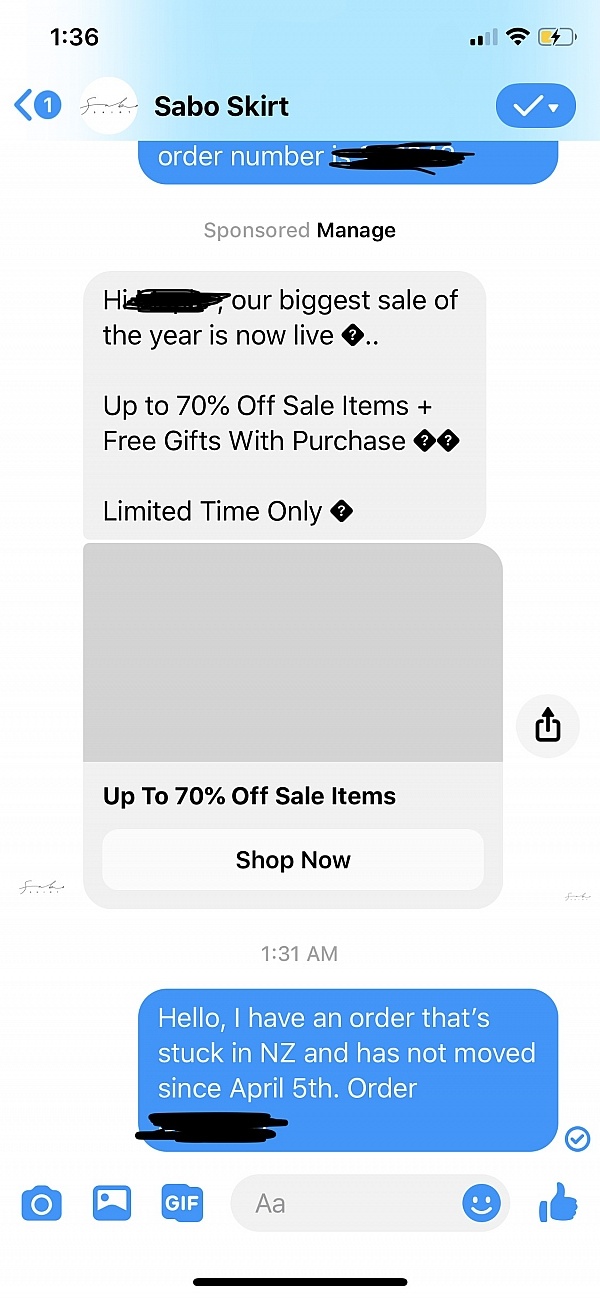Image resolution: width=600 pixels, height=1299 pixels.
Task: Open the camera
Action: coord(42,1203)
